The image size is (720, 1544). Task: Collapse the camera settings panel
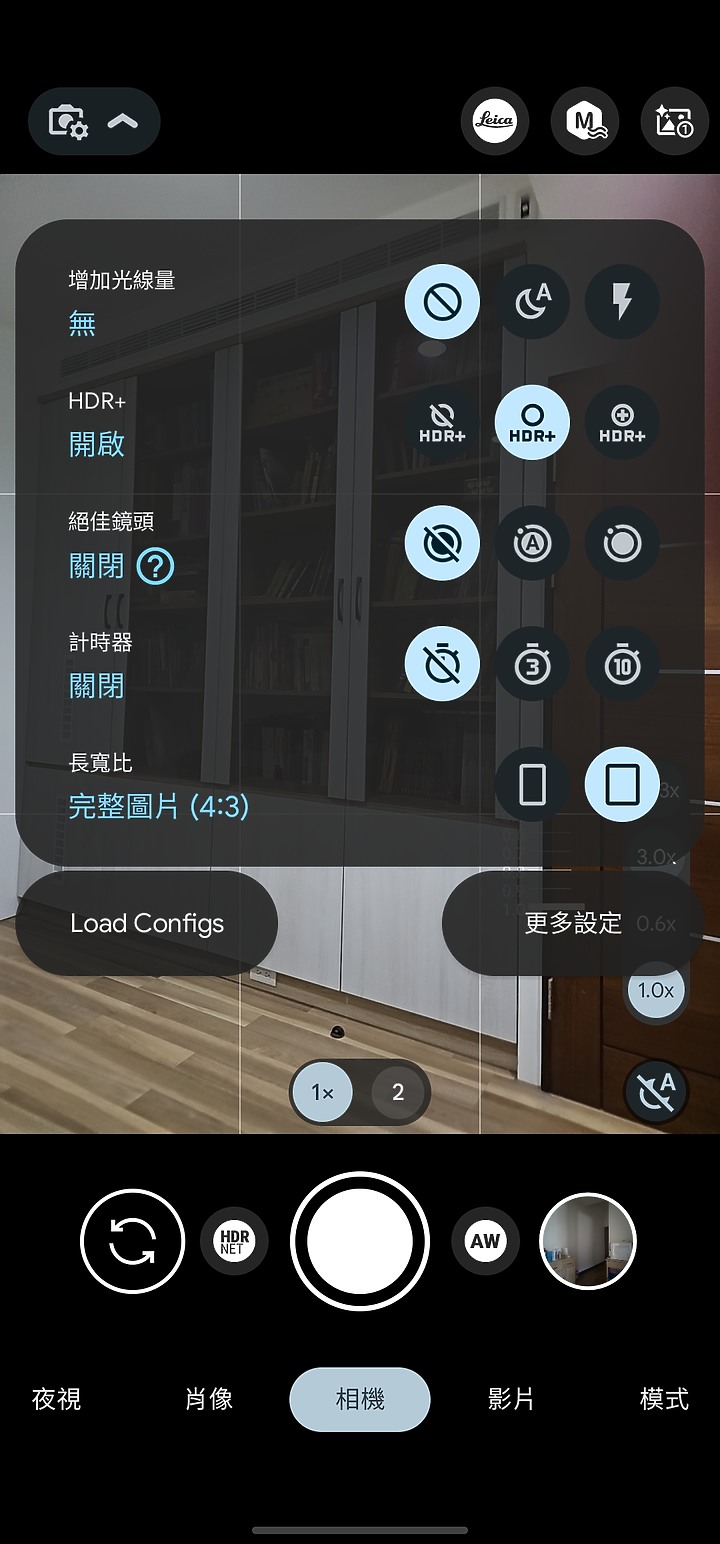pos(122,122)
